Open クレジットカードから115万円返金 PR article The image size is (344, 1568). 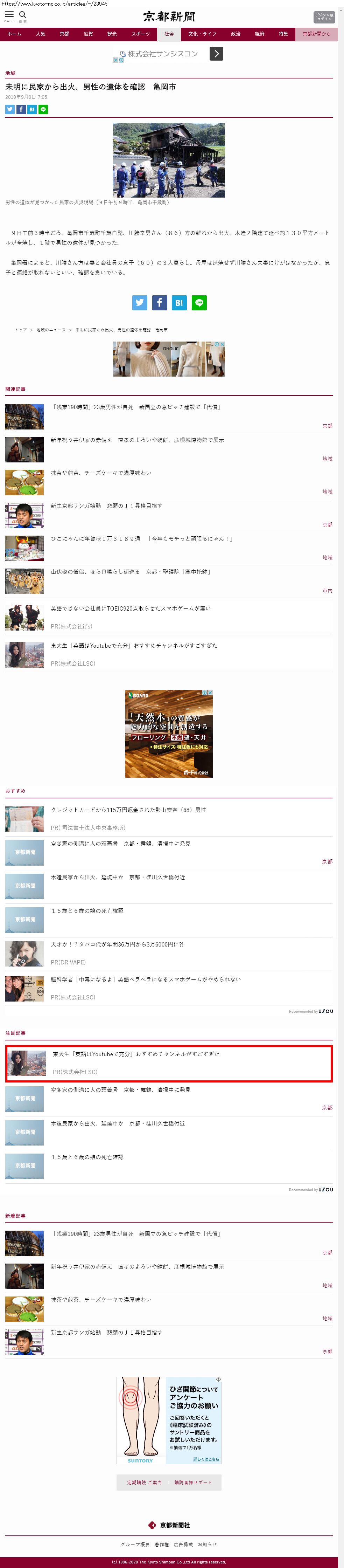pos(128,810)
